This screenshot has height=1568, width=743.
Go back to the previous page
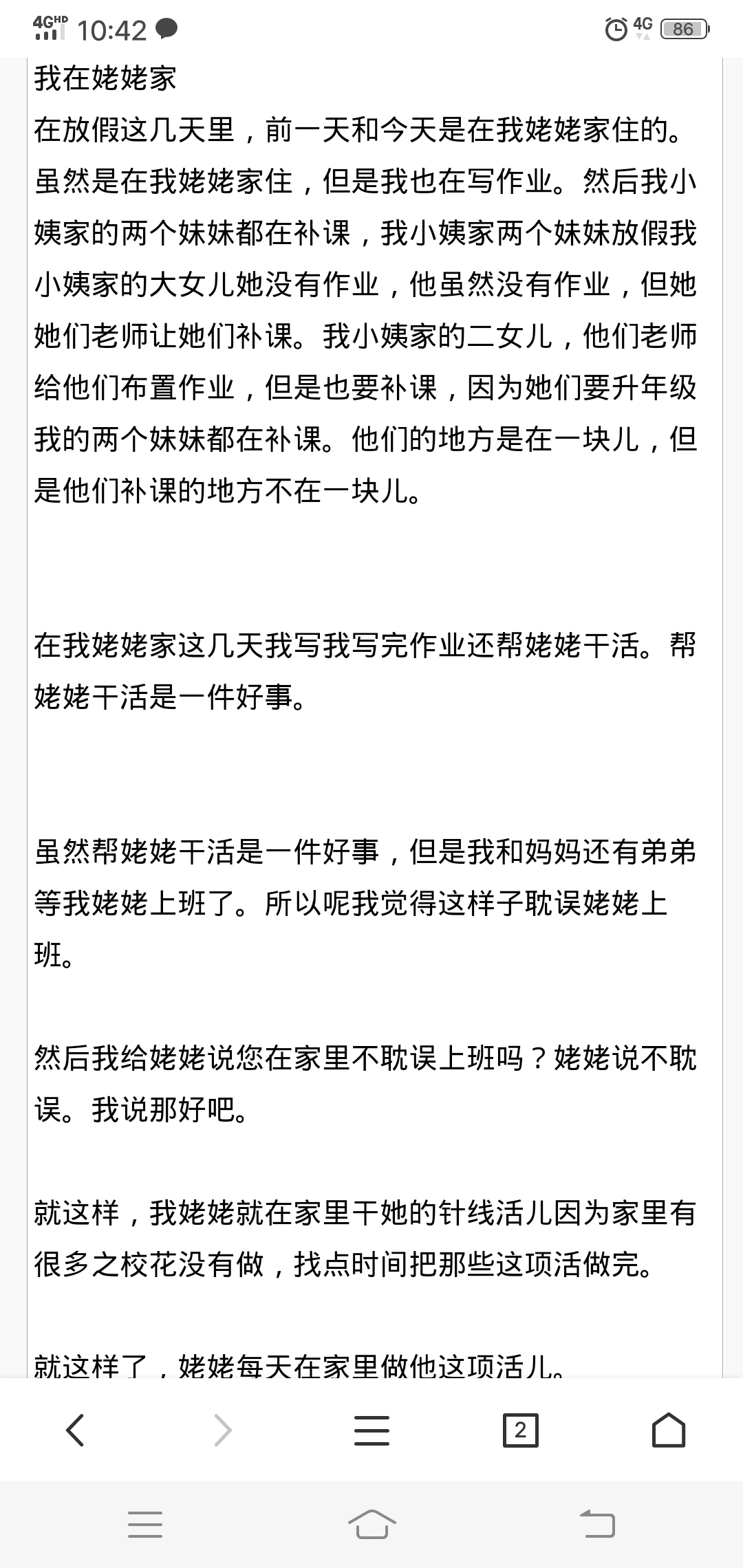[x=75, y=1430]
